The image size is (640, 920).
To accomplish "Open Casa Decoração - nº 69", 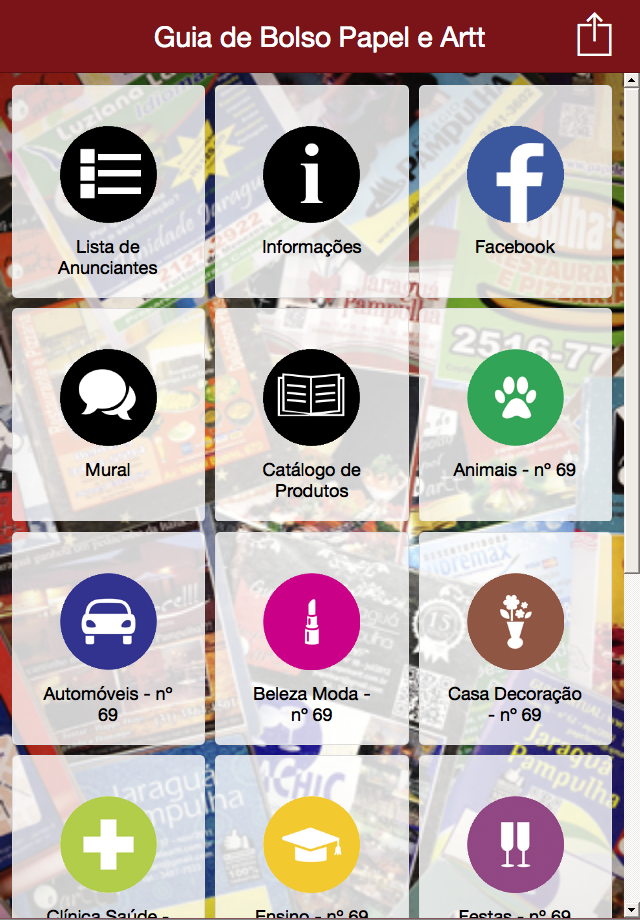I will click(x=515, y=638).
